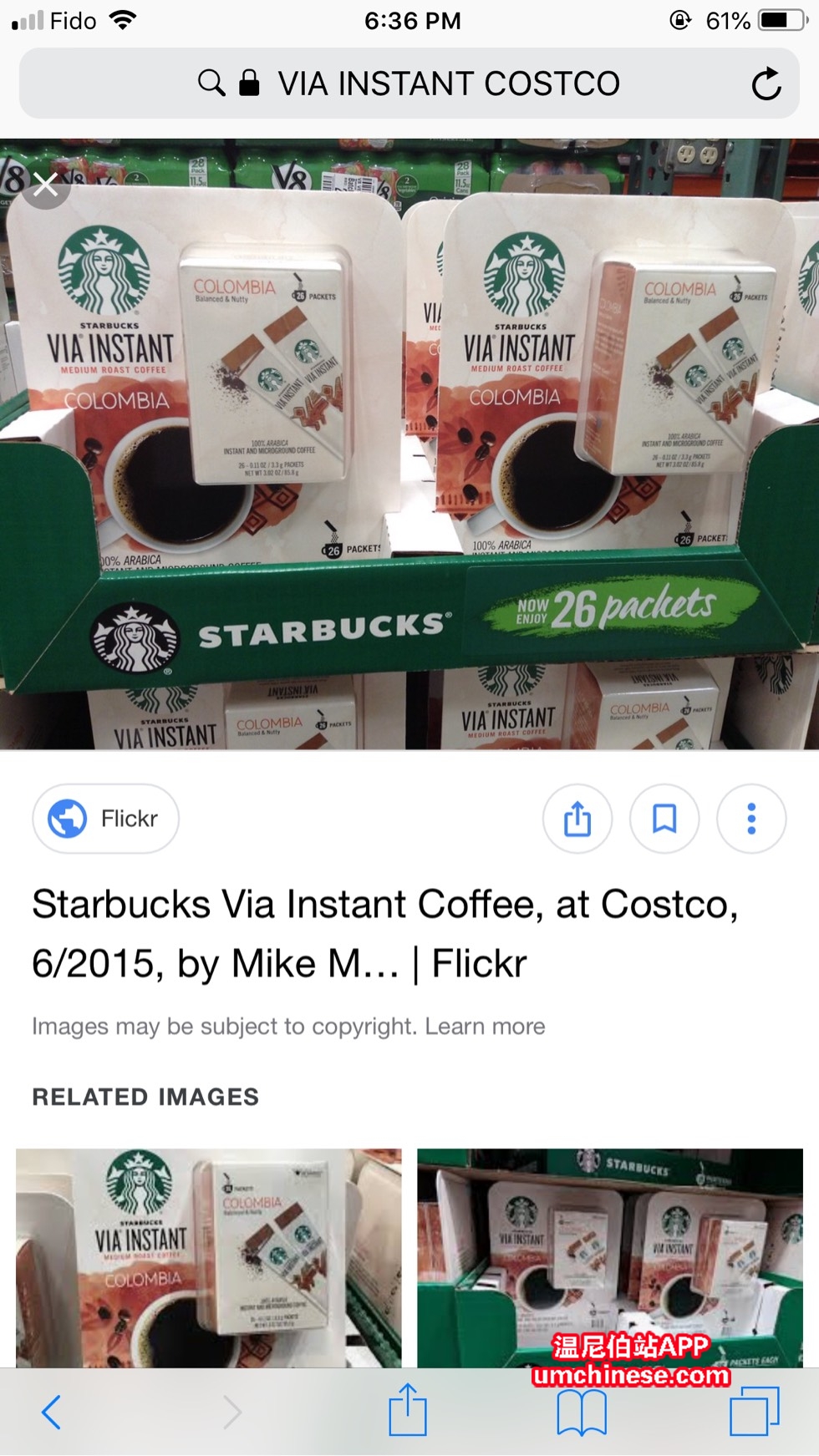Open the Learn more copyright link
Screen dimensions: 819x1456
[x=485, y=1026]
